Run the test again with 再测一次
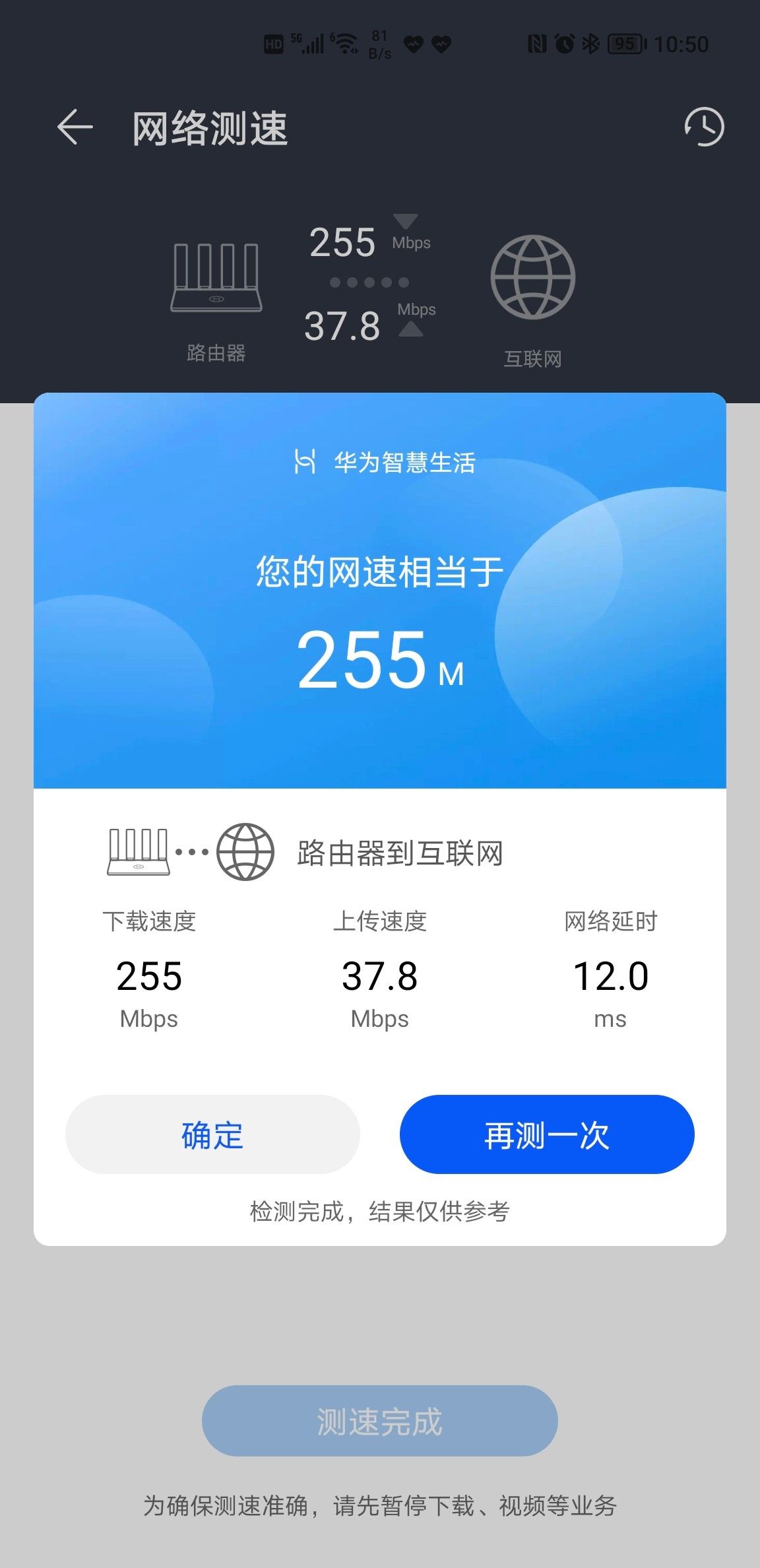Screen dimensions: 760x1568 (x=547, y=1134)
